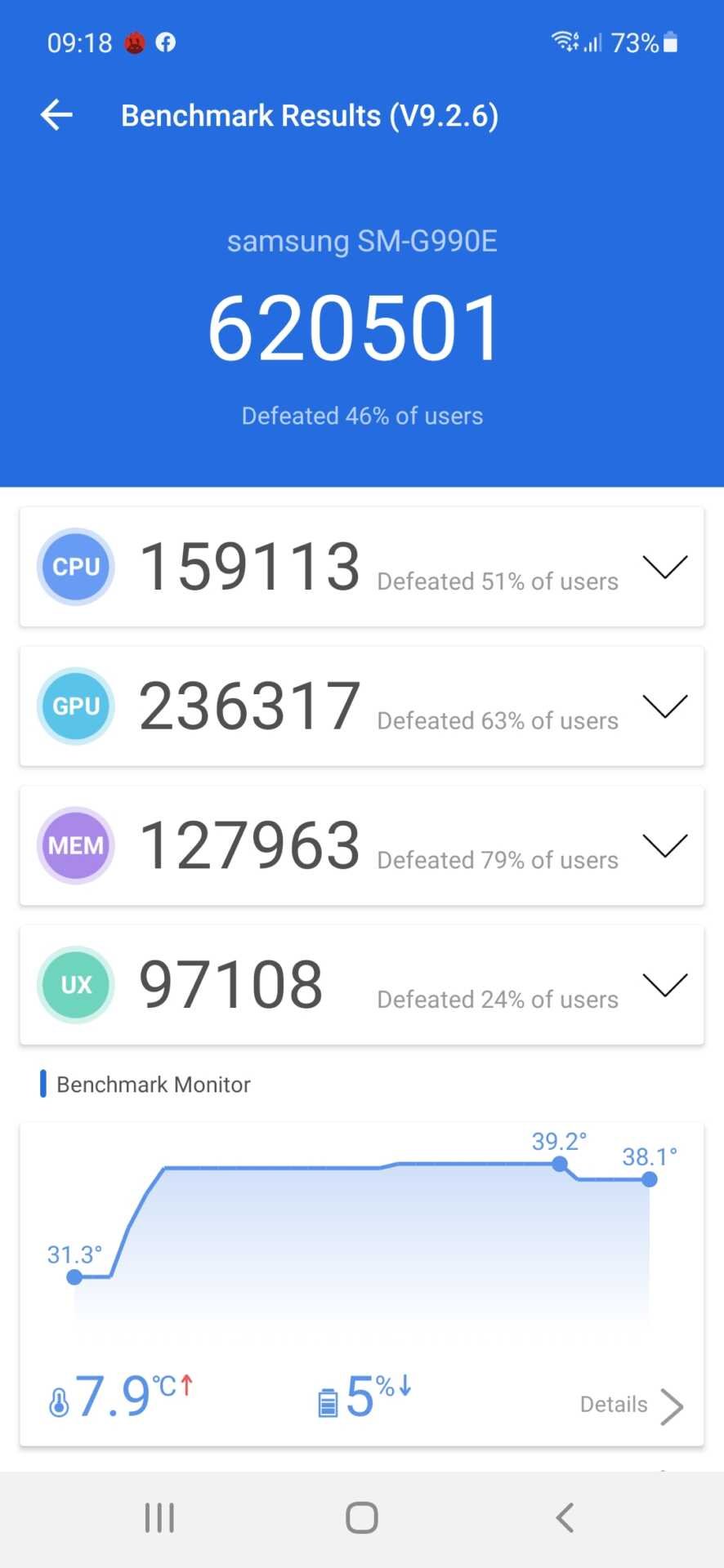The width and height of the screenshot is (724, 1568).
Task: Go back from Benchmark Results
Action: 56,115
